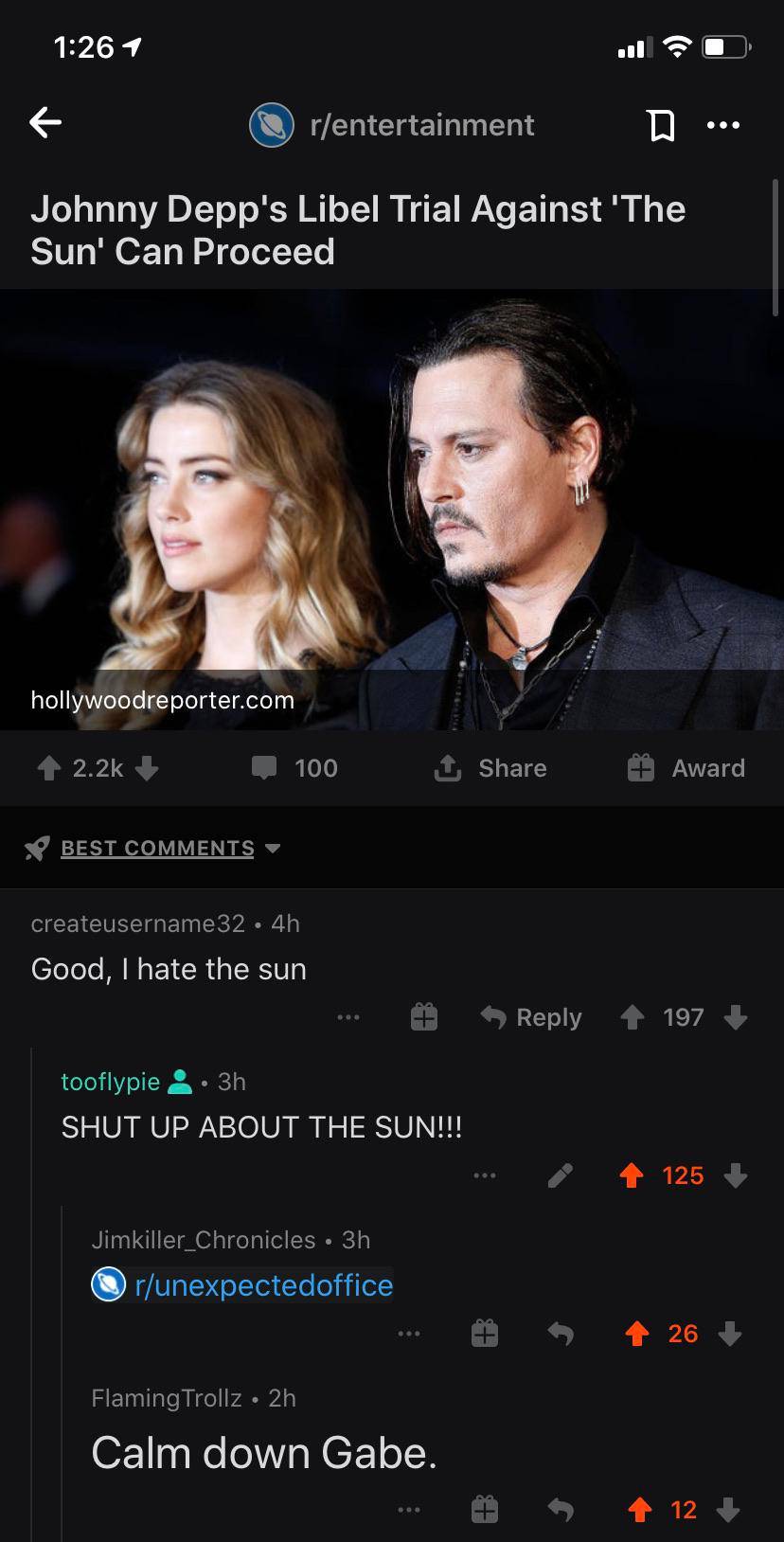Reply to Jimkiller_Chronicles' comment
Viewport: 784px width, 1542px height.
561,1334
